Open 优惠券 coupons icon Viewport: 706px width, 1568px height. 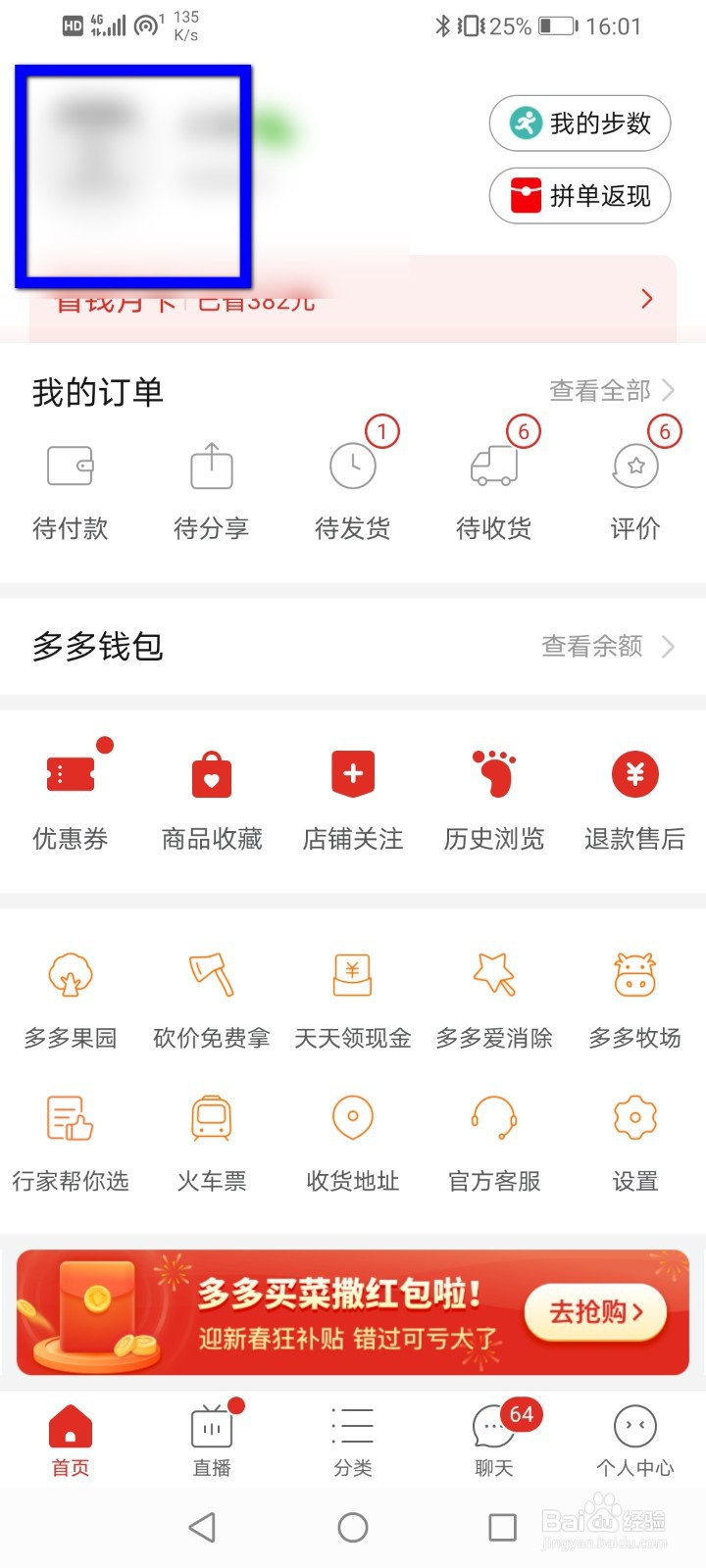point(70,774)
